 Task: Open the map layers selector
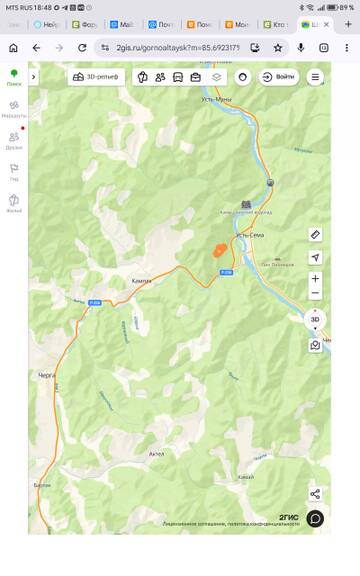[216, 77]
